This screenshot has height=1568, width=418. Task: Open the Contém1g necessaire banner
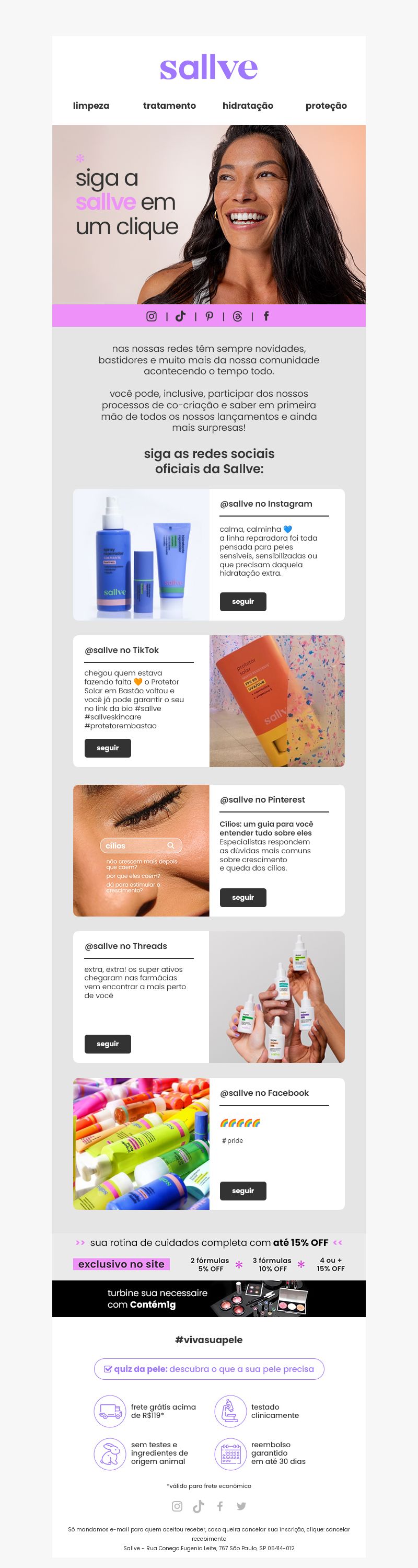pos(208,1298)
